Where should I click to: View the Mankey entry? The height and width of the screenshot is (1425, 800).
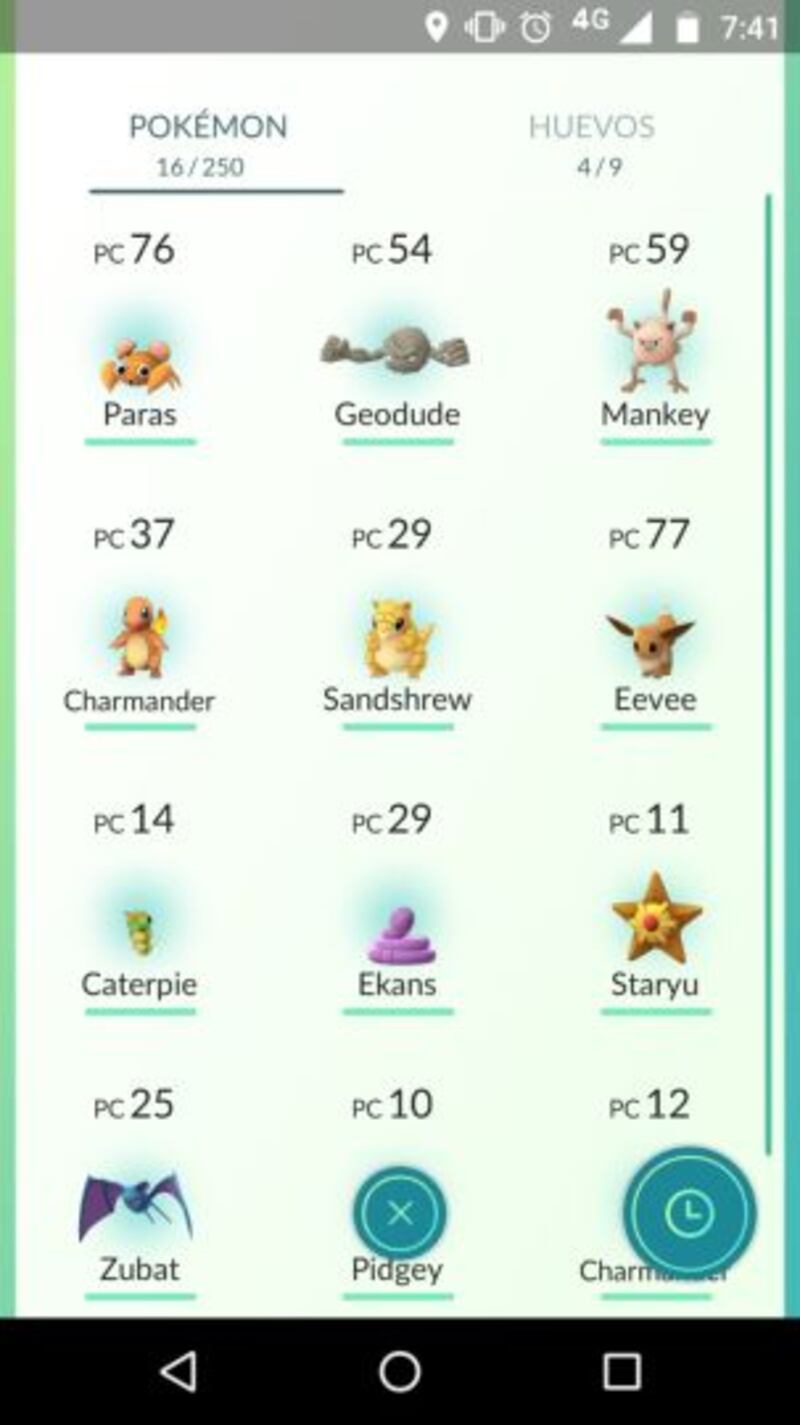(x=655, y=338)
